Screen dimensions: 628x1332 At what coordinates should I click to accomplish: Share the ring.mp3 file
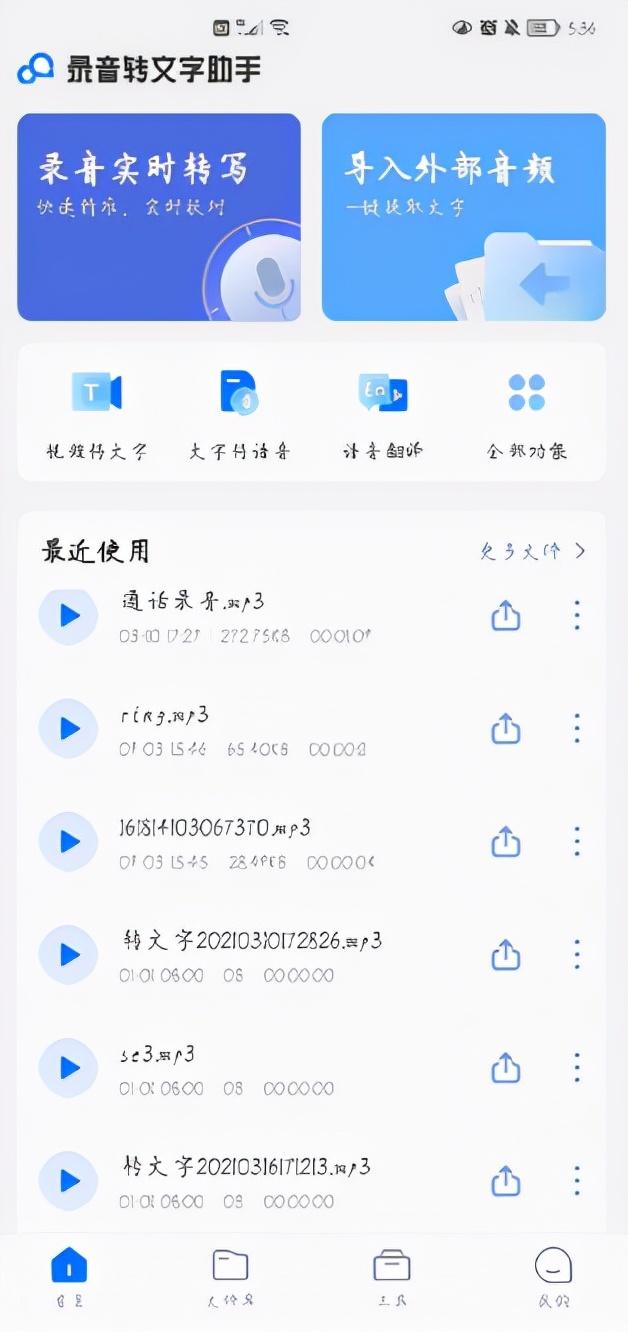(x=506, y=729)
